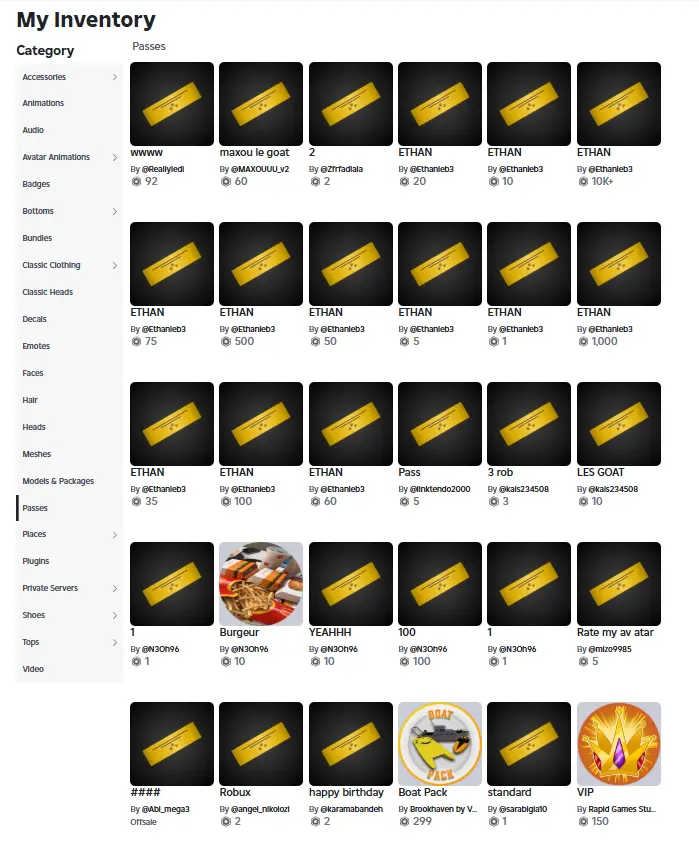This screenshot has width=699, height=844.
Task: Open the Animations category
Action: [43, 104]
